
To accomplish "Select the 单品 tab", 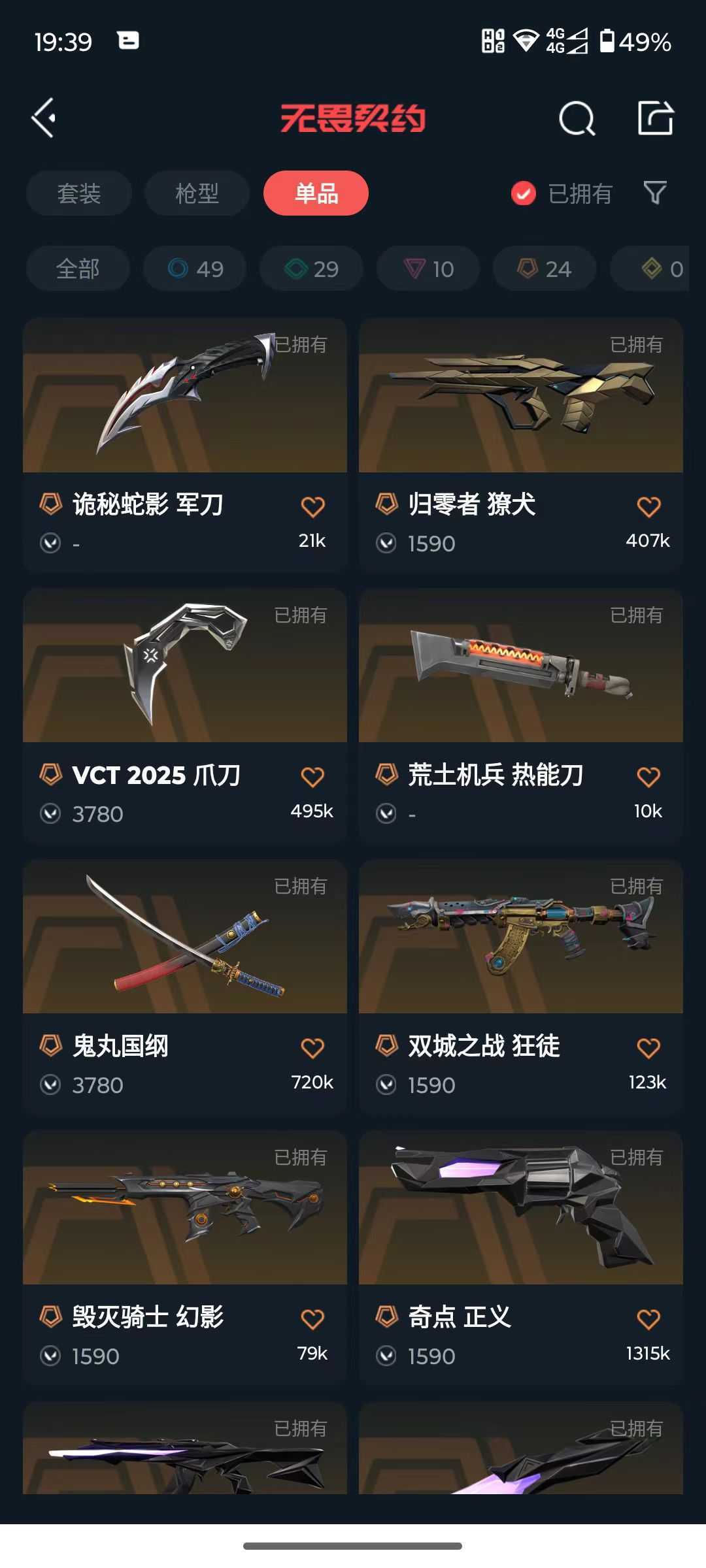I will 316,193.
